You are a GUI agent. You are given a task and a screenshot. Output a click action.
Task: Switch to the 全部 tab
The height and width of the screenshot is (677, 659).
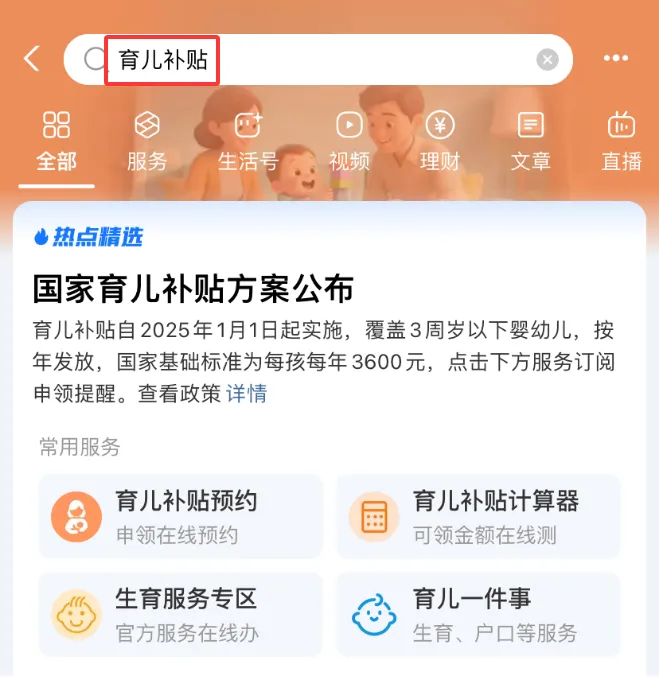click(x=56, y=142)
